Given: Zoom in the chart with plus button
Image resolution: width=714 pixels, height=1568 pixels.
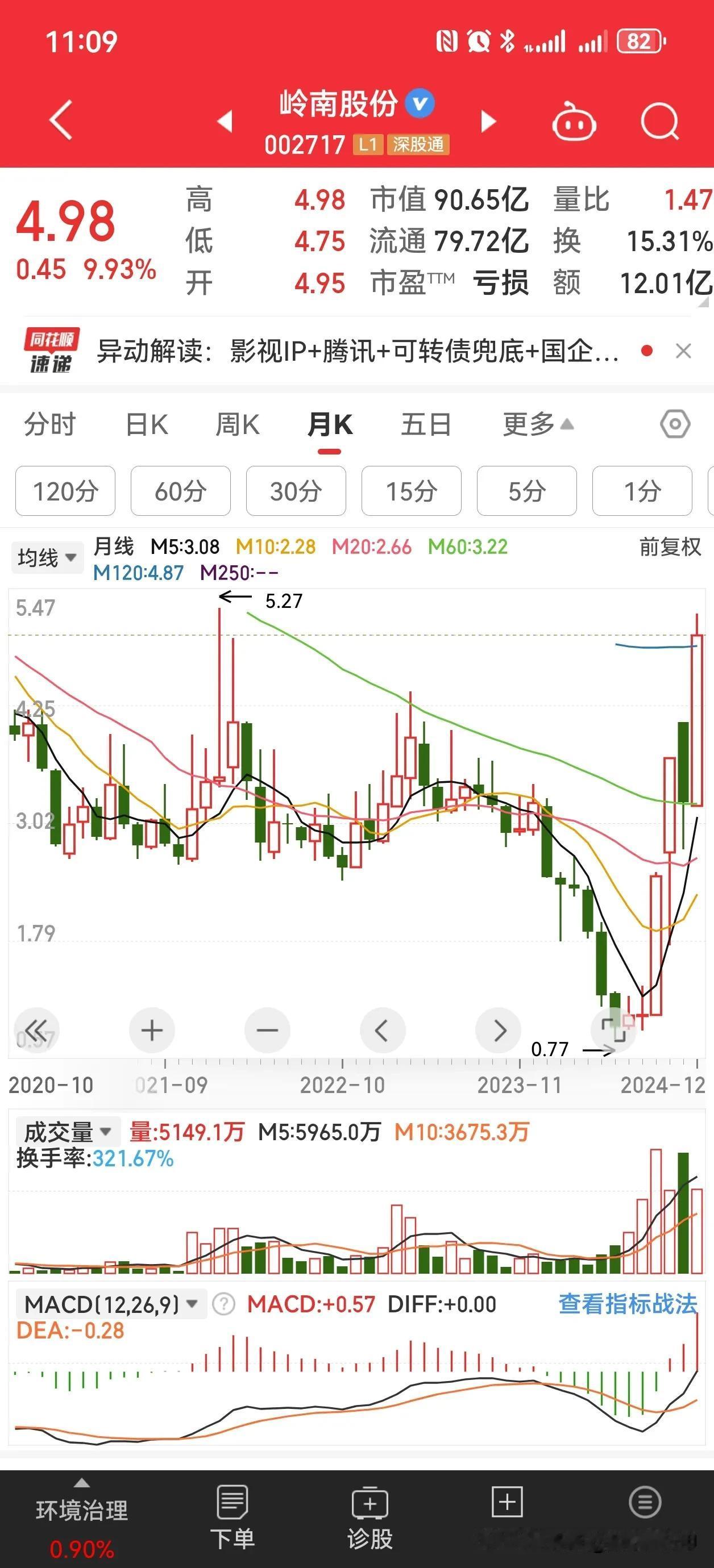Looking at the screenshot, I should pyautogui.click(x=152, y=1031).
